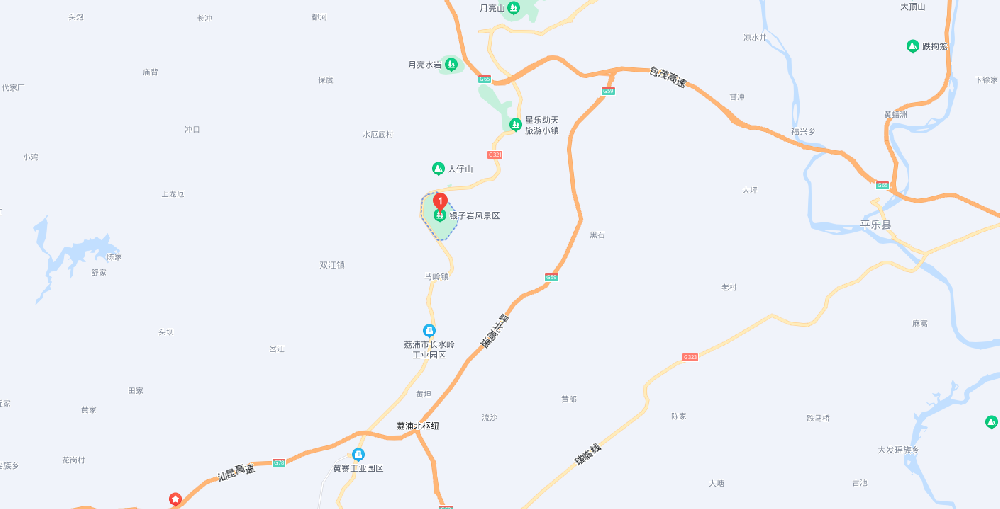Open the 银子岩风景区 scenic area marker
Viewport: 1000px width, 509px height.
[439, 216]
